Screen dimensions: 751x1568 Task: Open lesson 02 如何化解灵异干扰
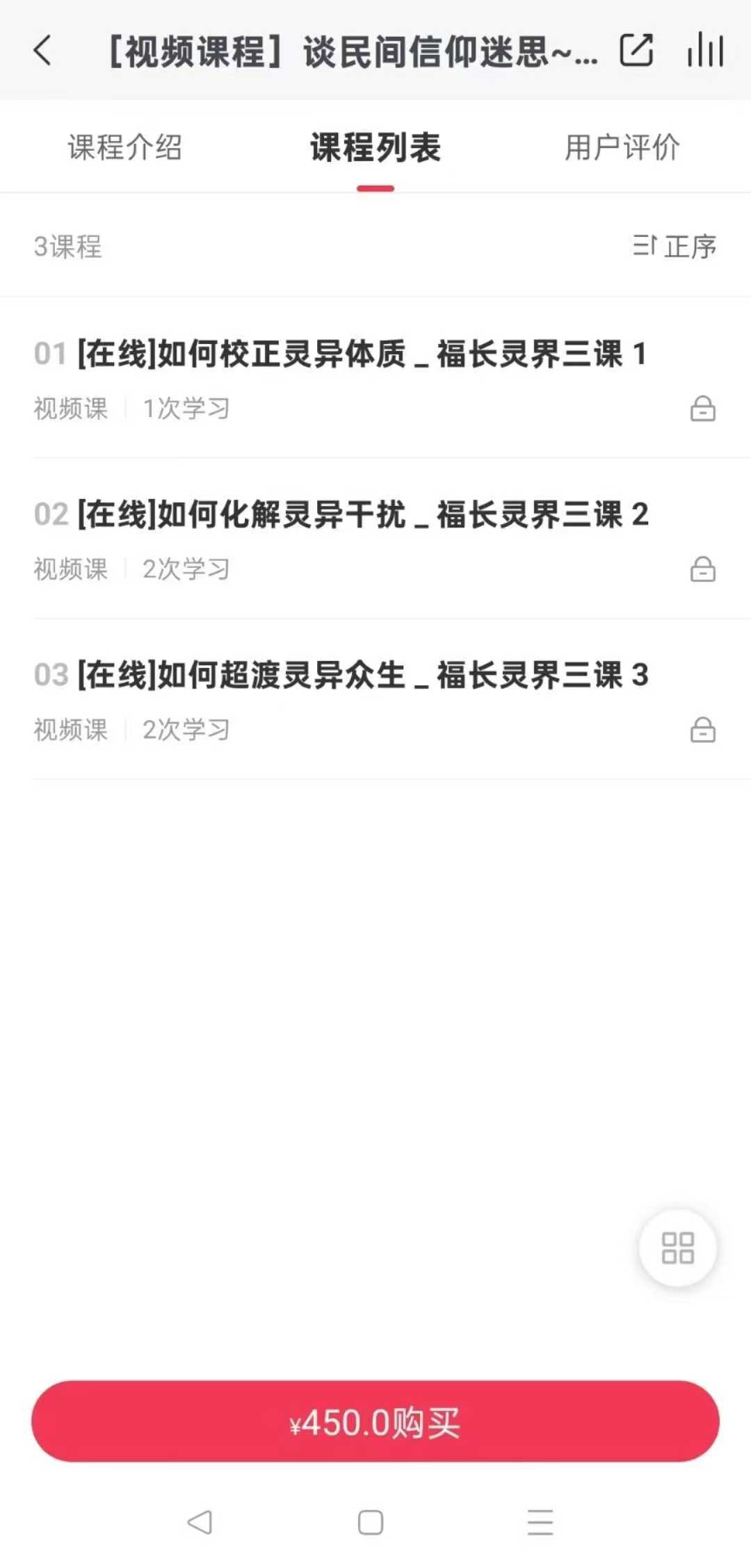tap(375, 539)
